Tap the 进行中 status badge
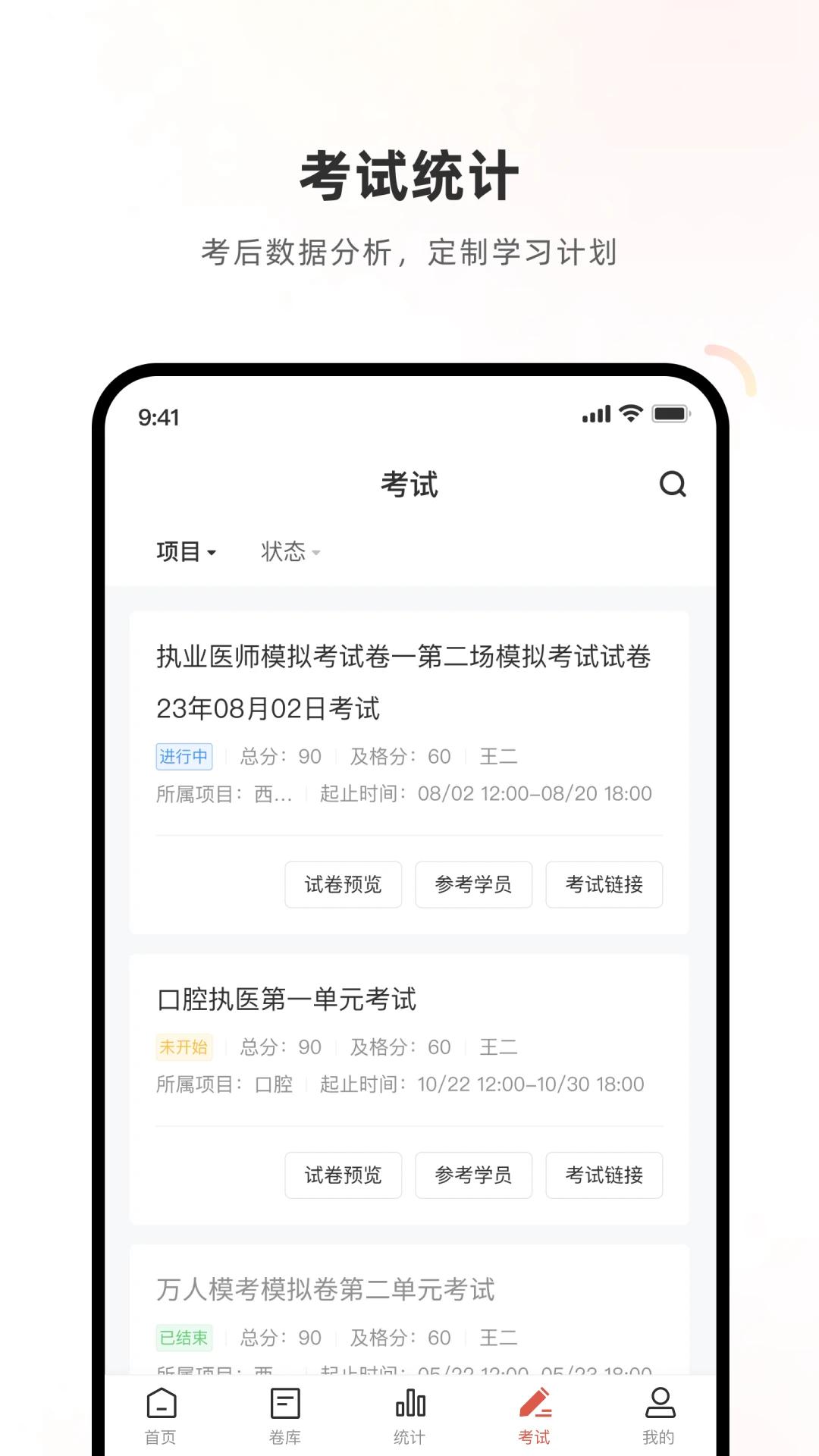Image resolution: width=819 pixels, height=1456 pixels. click(x=184, y=756)
